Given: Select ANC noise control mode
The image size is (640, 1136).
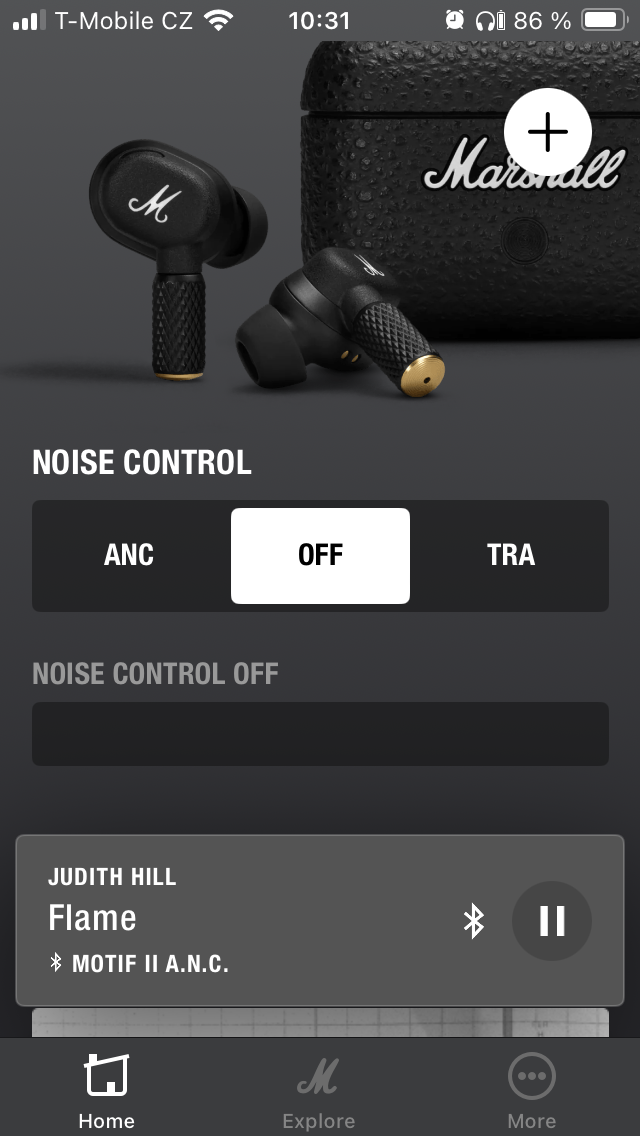Looking at the screenshot, I should [x=129, y=555].
